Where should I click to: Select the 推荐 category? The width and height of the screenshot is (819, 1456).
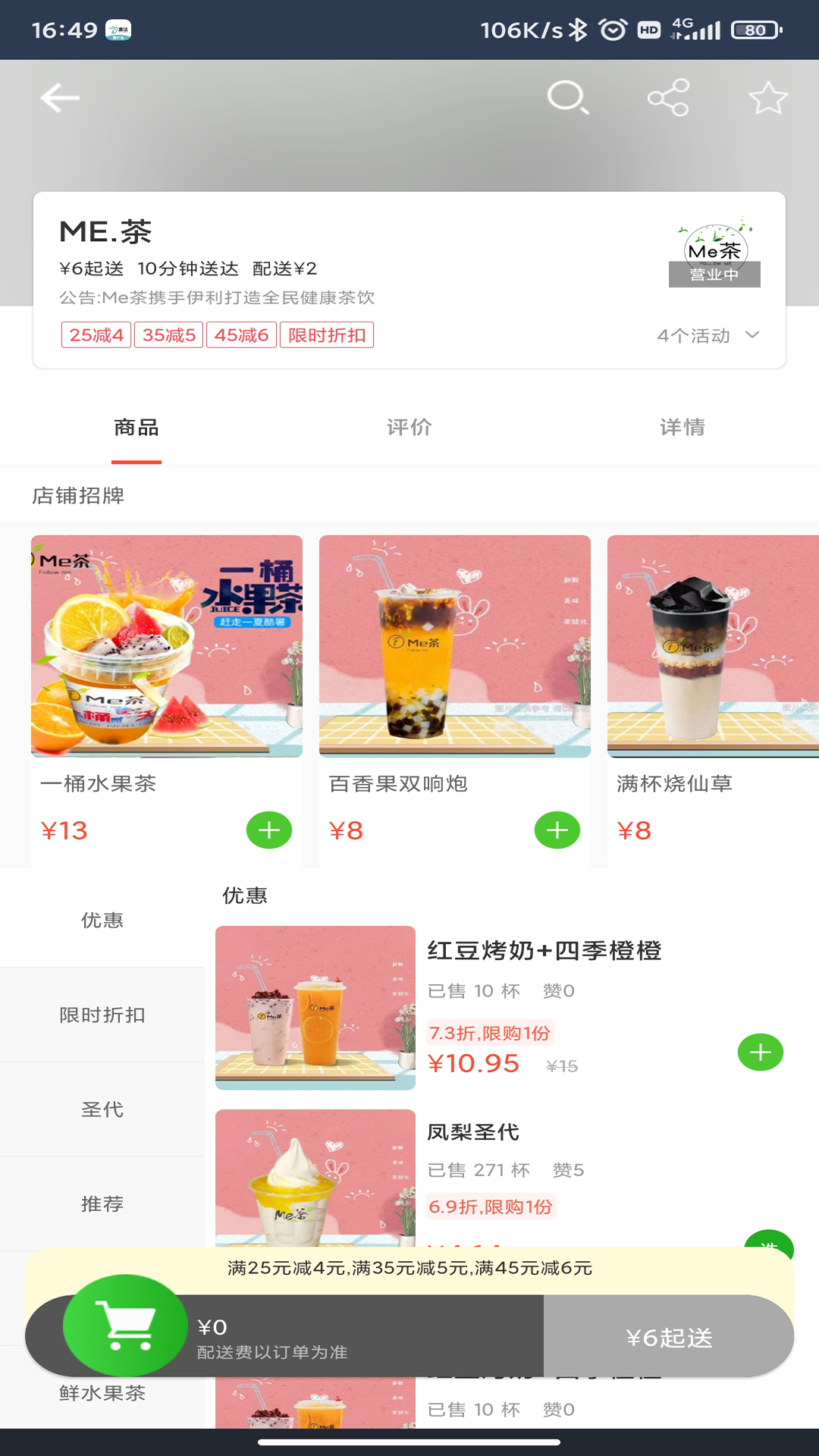click(x=102, y=1203)
